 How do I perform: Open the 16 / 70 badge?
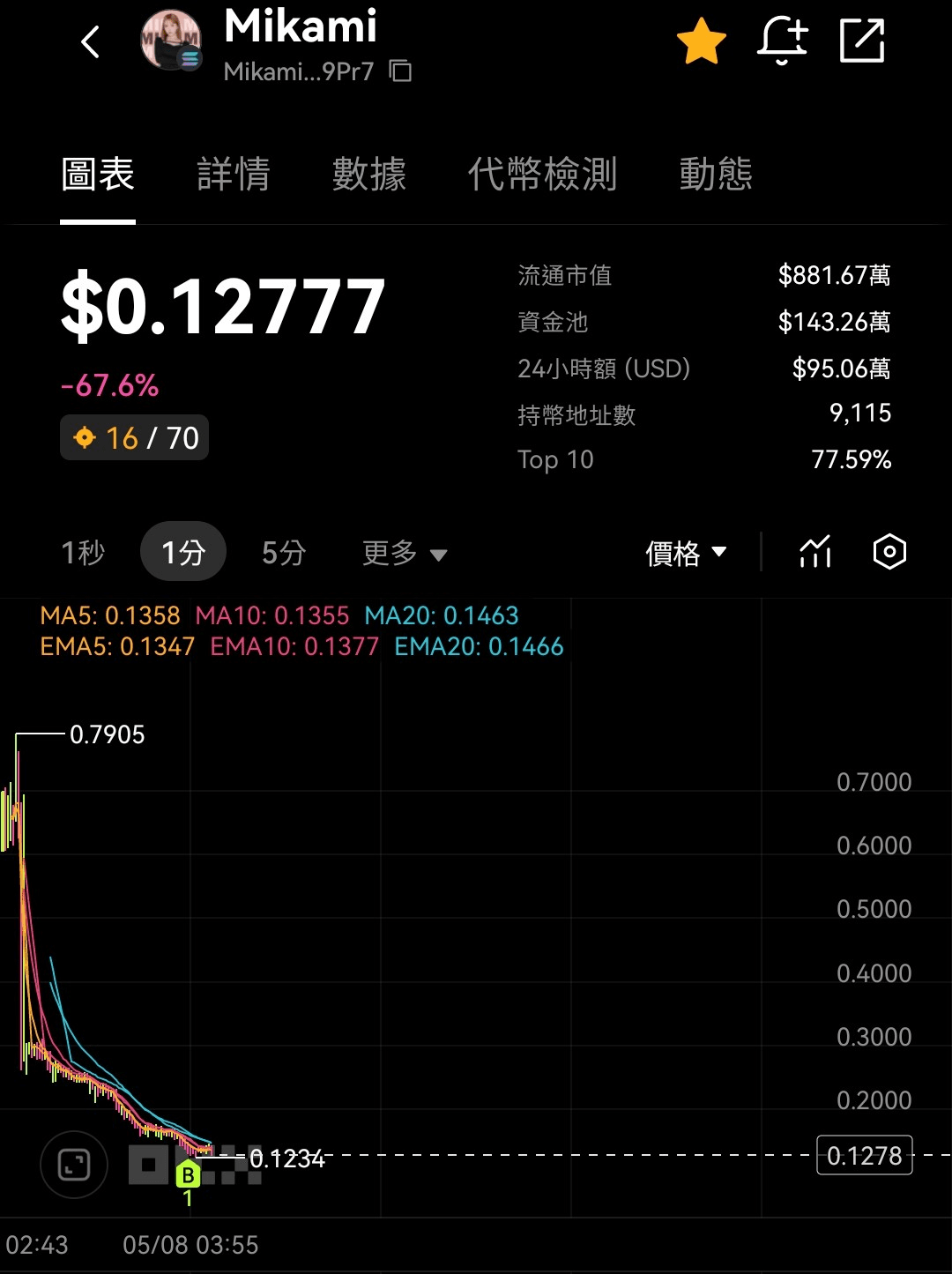click(x=134, y=437)
